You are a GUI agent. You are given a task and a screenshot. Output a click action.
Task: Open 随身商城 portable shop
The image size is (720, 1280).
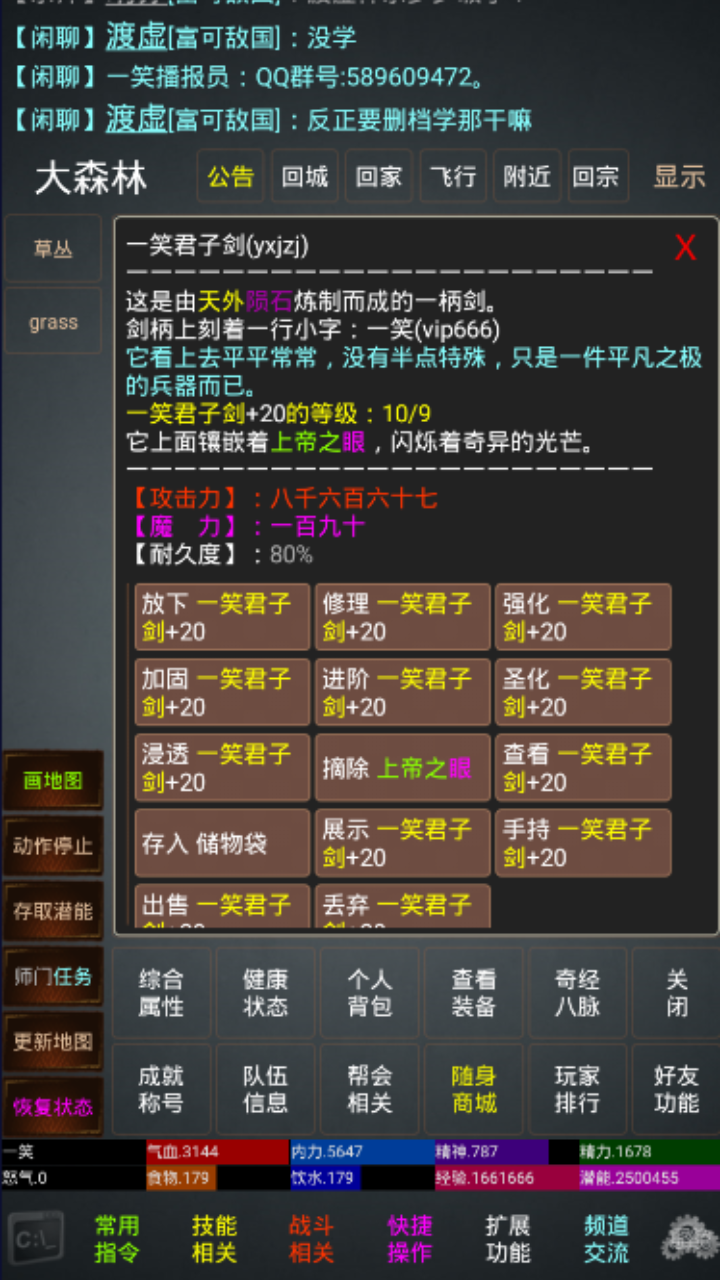click(473, 1089)
